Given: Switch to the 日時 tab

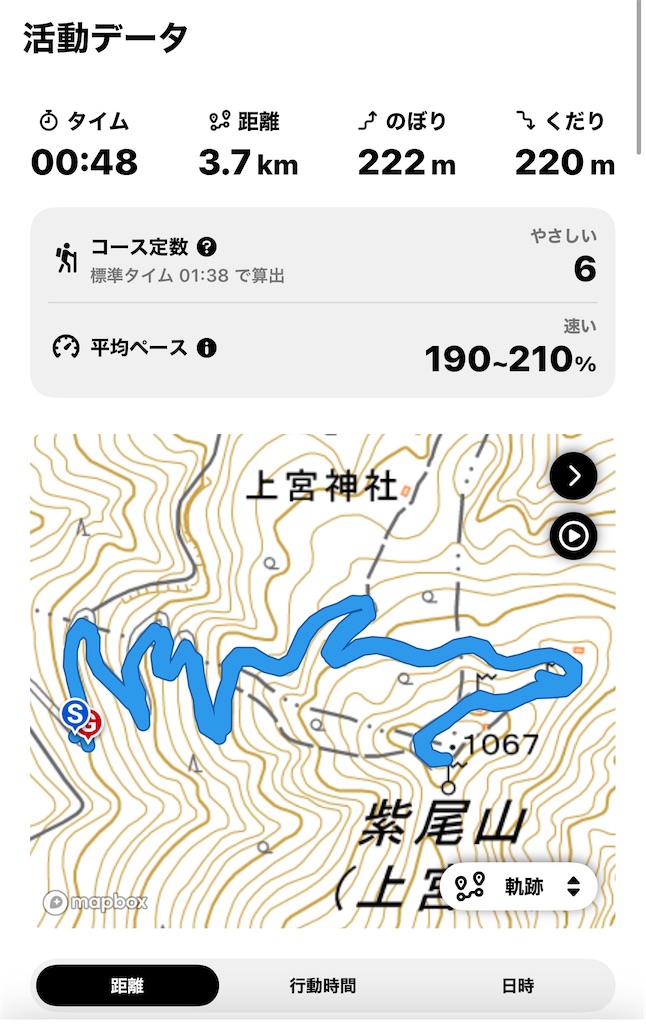Looking at the screenshot, I should click(x=517, y=986).
